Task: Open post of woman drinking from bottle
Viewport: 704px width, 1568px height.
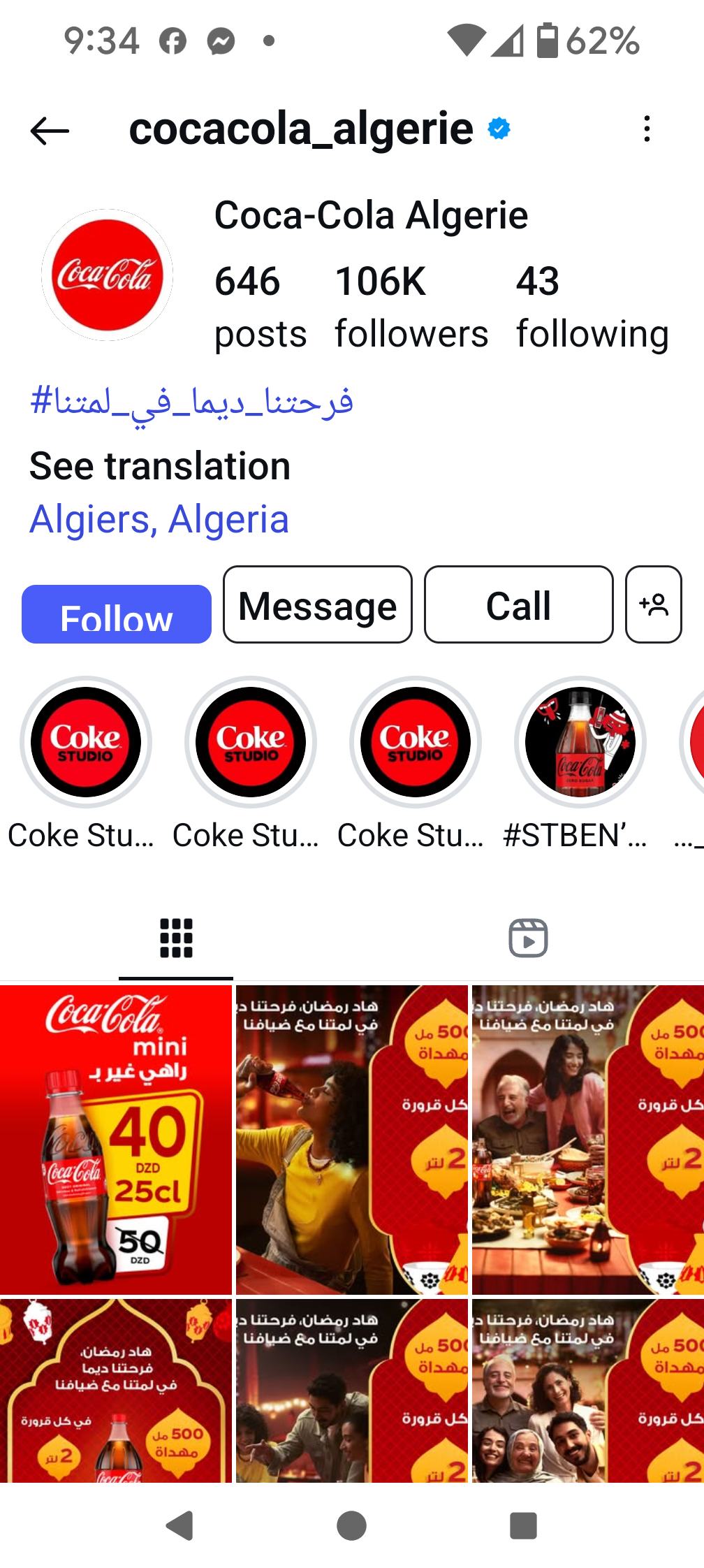Action: pyautogui.click(x=351, y=1139)
